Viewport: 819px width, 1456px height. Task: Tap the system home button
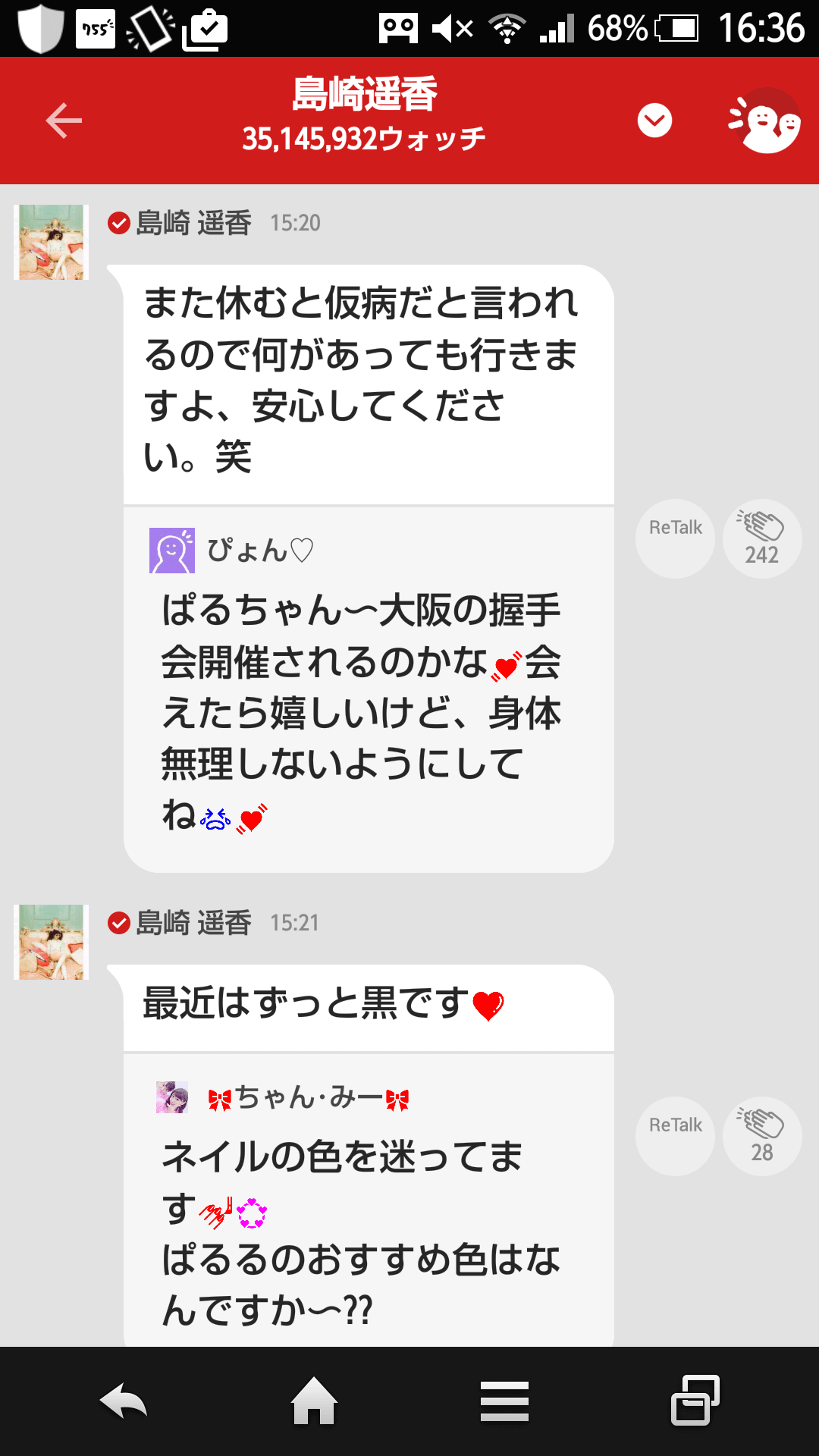pos(314,1401)
